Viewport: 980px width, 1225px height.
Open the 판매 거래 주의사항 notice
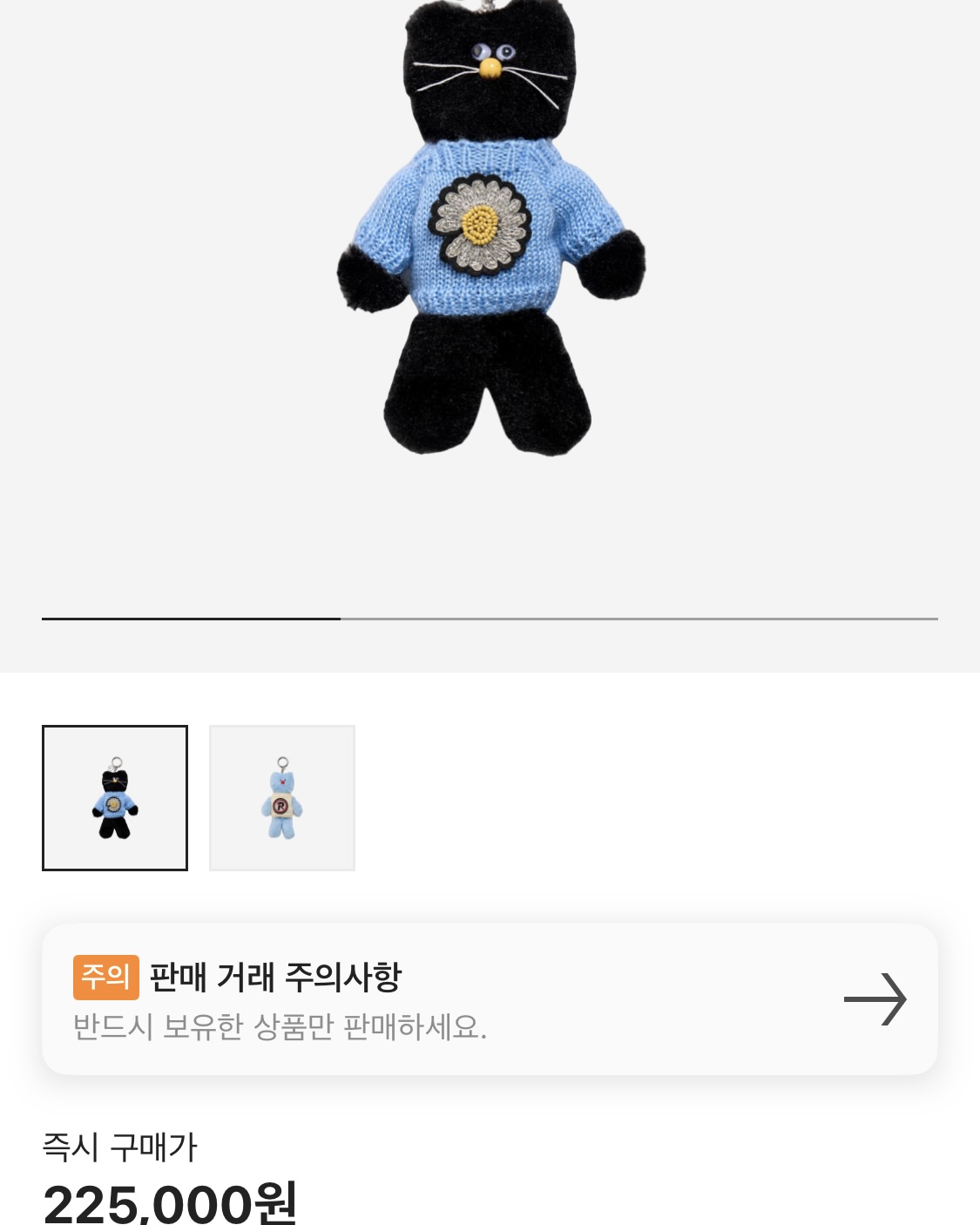pyautogui.click(x=490, y=998)
